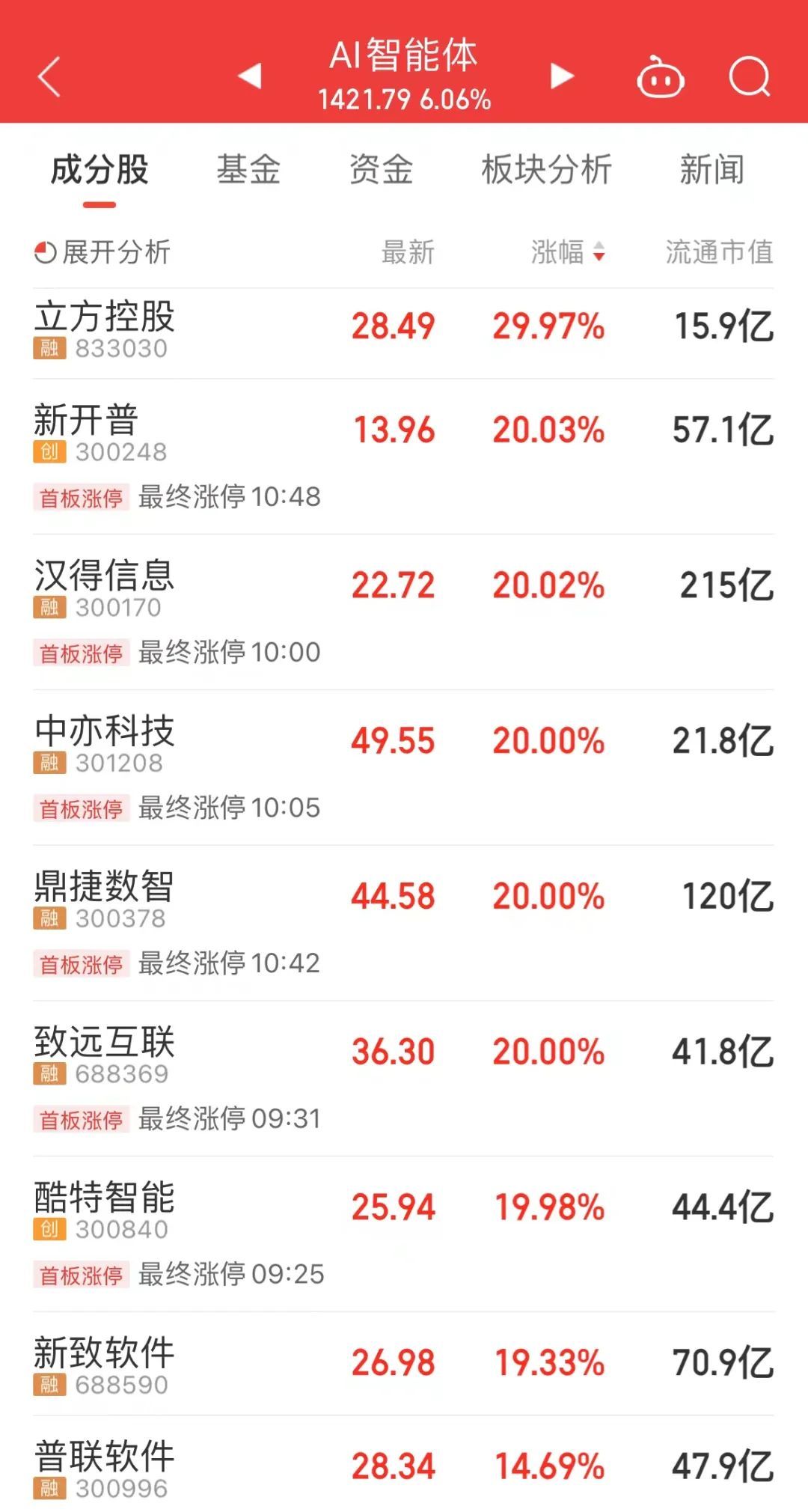The height and width of the screenshot is (1512, 808).
Task: Go back using the top-left arrow
Action: (x=49, y=77)
